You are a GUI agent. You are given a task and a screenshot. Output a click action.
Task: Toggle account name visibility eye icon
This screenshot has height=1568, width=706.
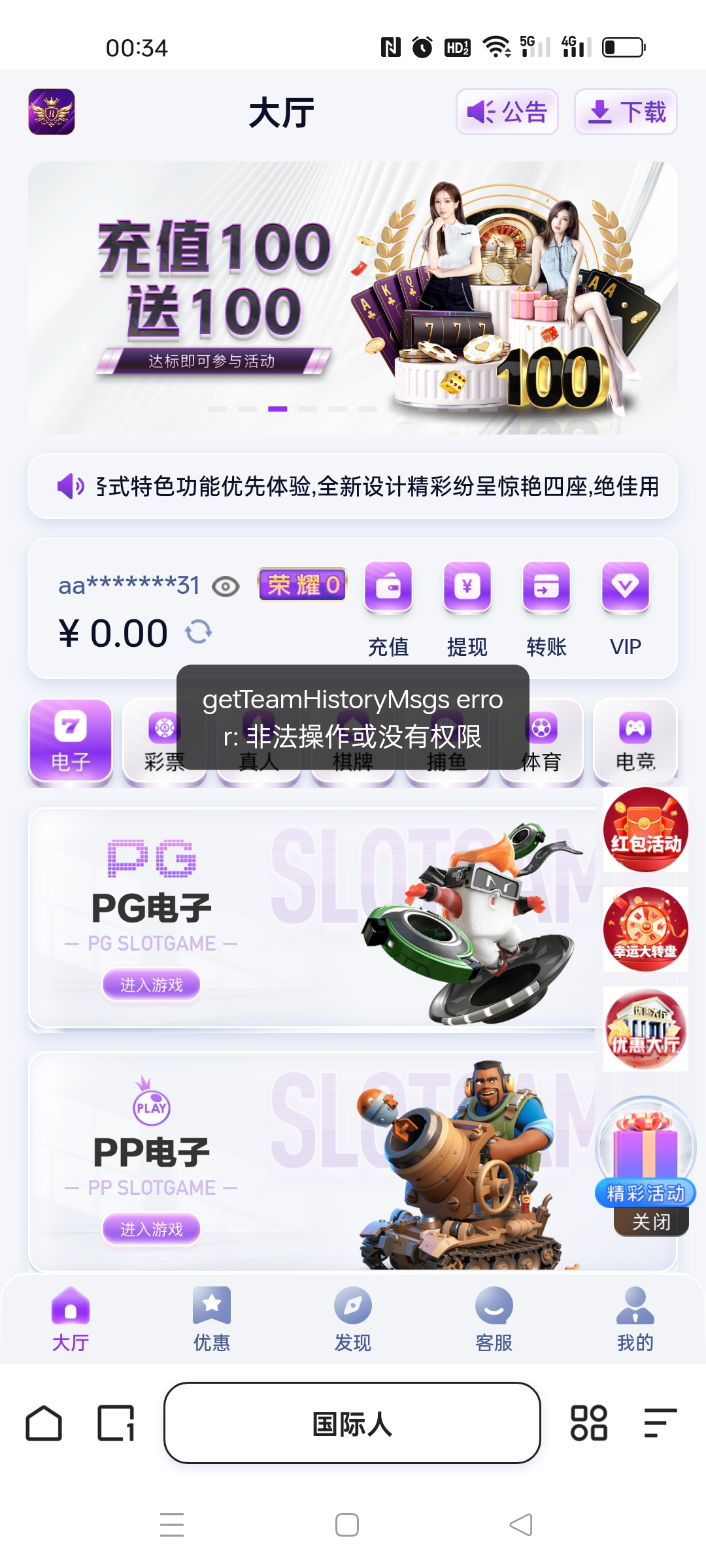tap(226, 587)
